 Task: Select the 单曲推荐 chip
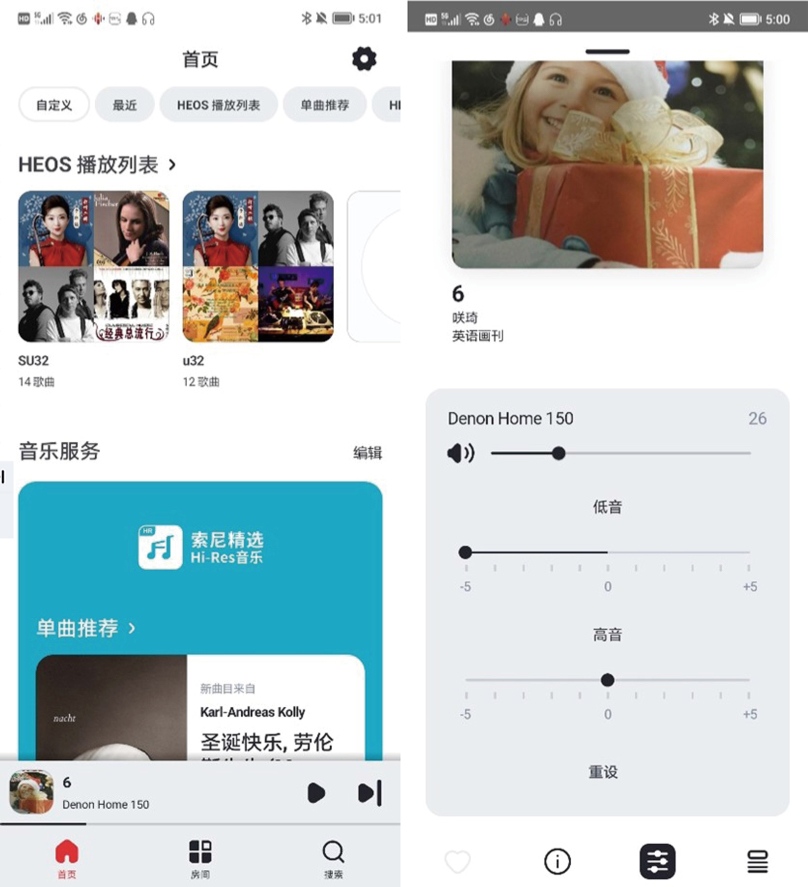(317, 105)
